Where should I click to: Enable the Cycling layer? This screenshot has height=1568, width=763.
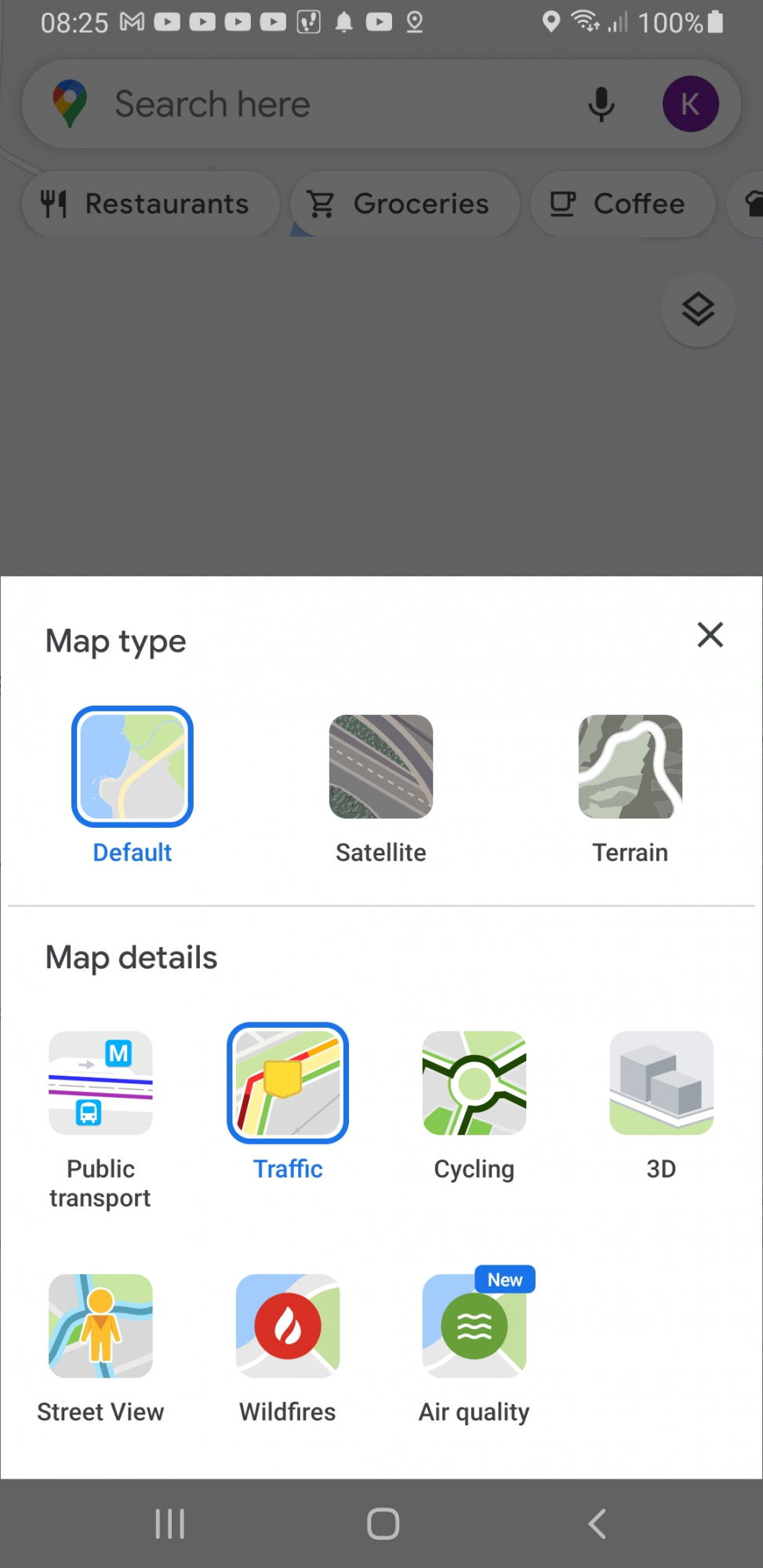click(x=474, y=1083)
